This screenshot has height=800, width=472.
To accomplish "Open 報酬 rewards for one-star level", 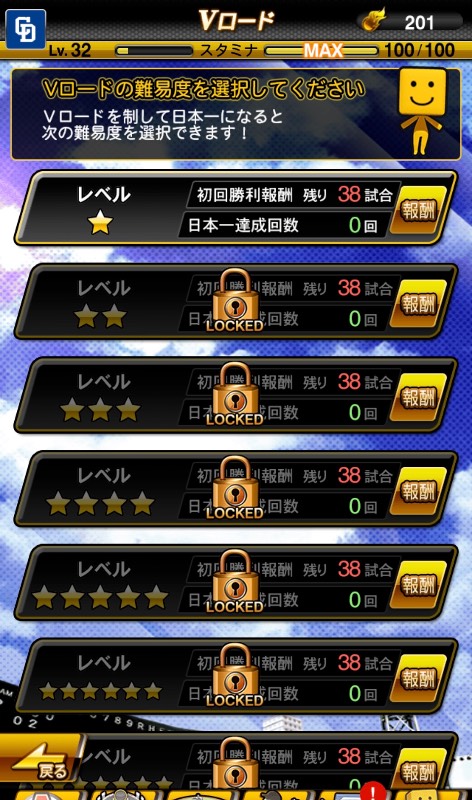I will 418,211.
